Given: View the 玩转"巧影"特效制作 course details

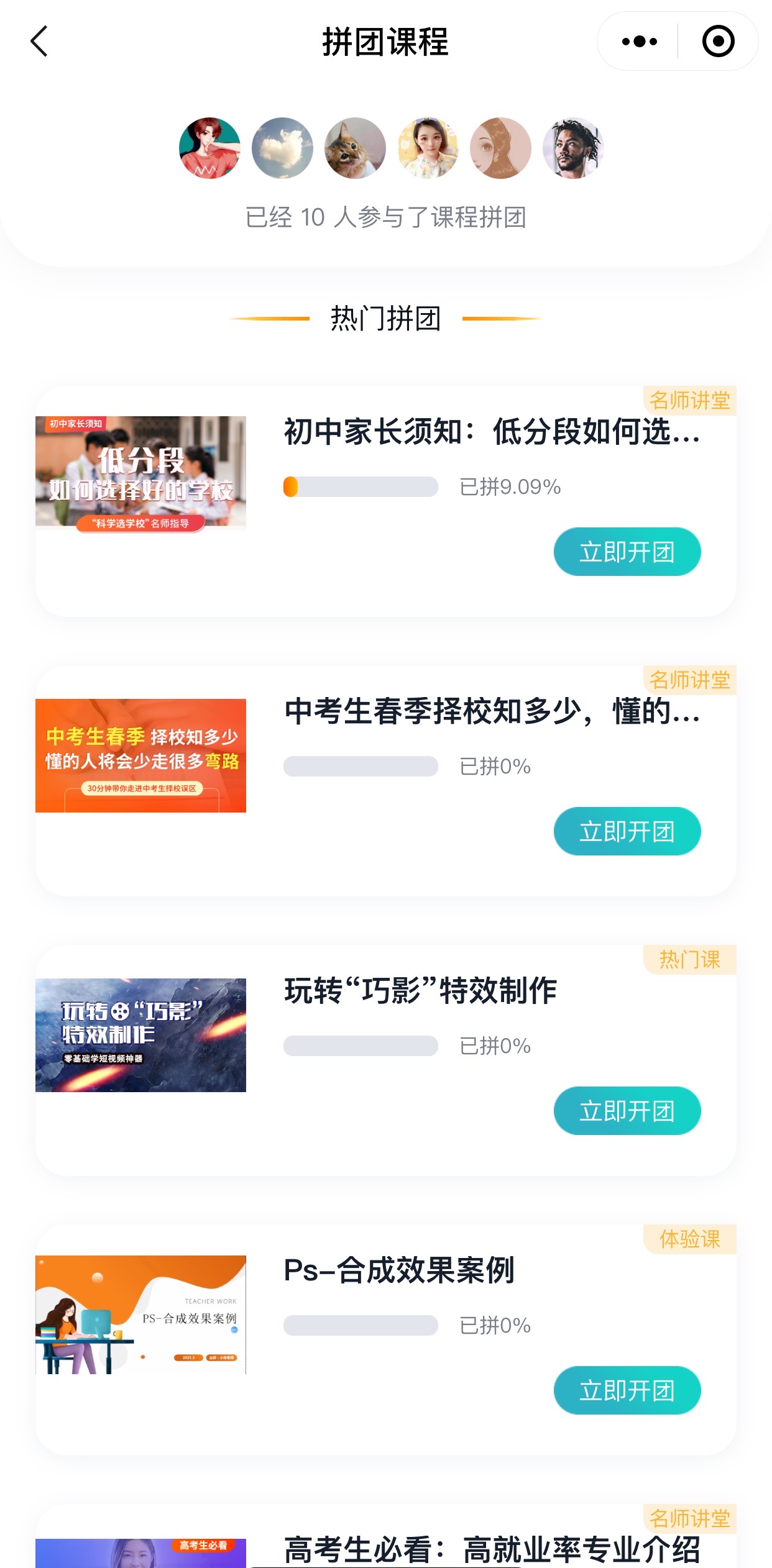Looking at the screenshot, I should coord(420,991).
